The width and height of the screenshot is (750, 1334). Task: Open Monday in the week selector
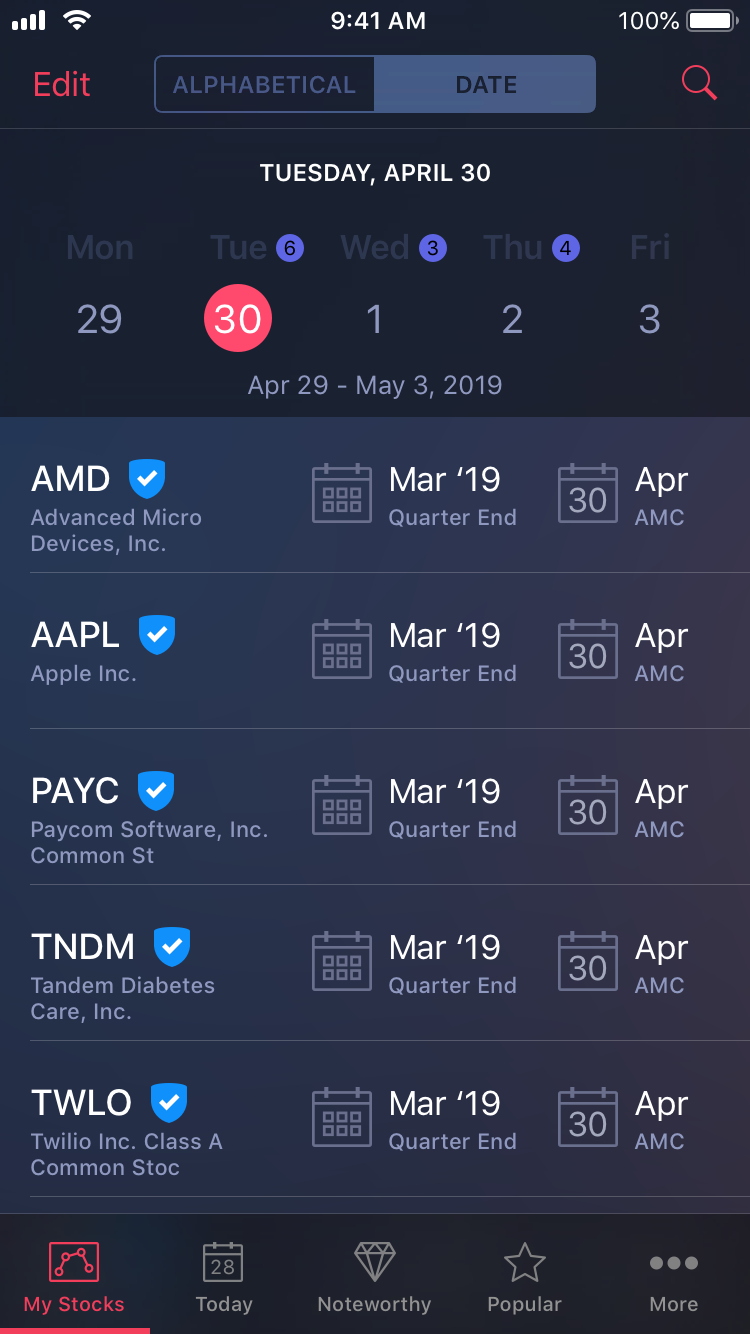pyautogui.click(x=99, y=283)
